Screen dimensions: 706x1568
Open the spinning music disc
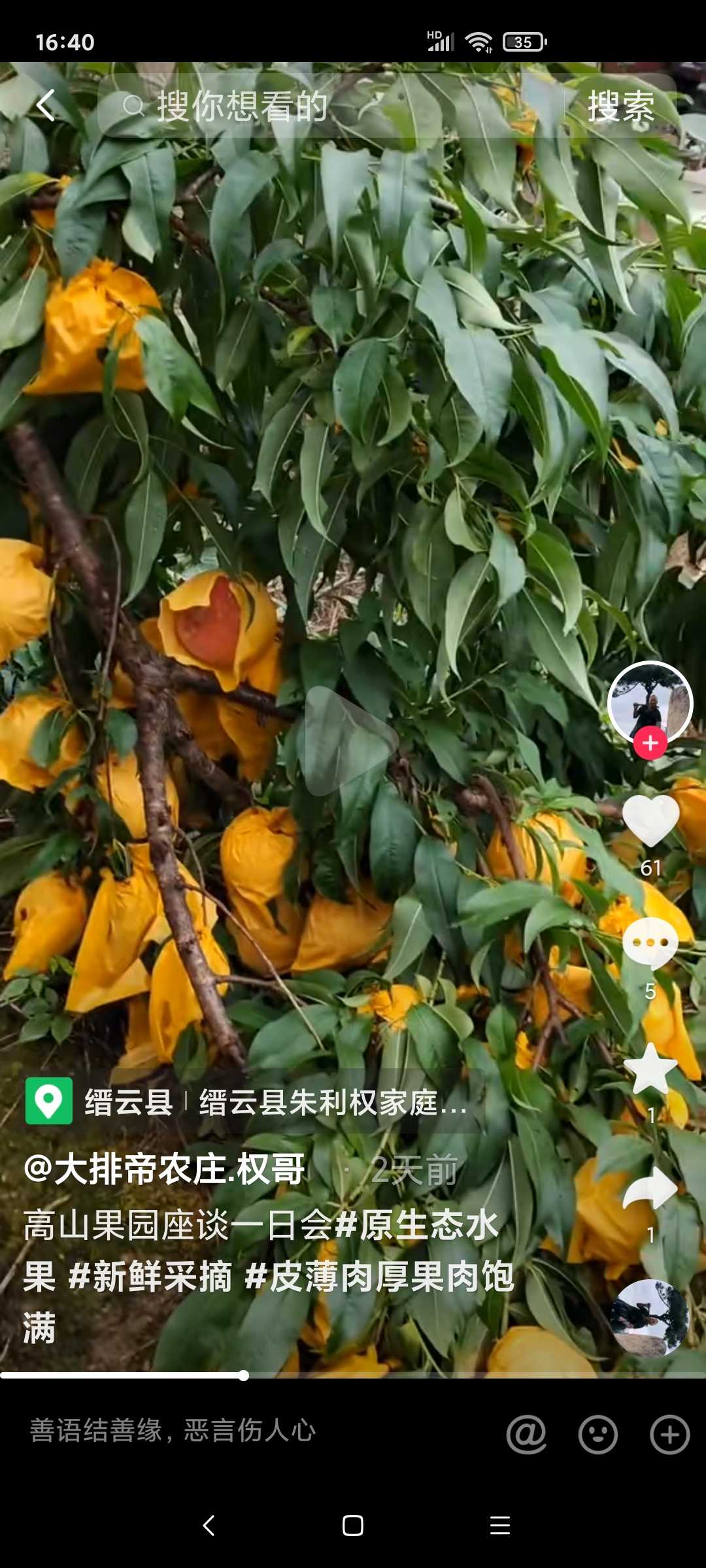click(x=649, y=1318)
